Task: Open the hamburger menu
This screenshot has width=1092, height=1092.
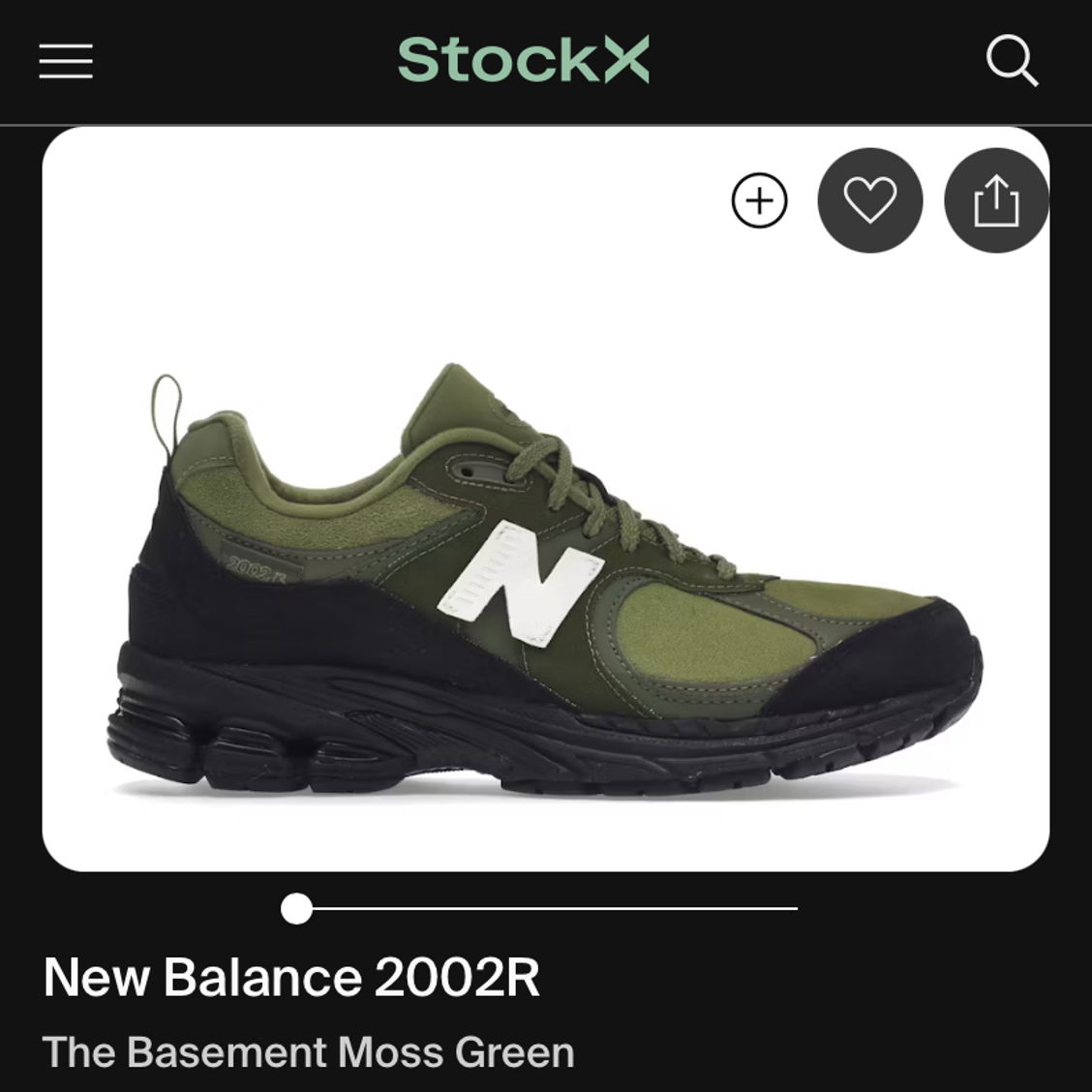Action: pyautogui.click(x=66, y=61)
